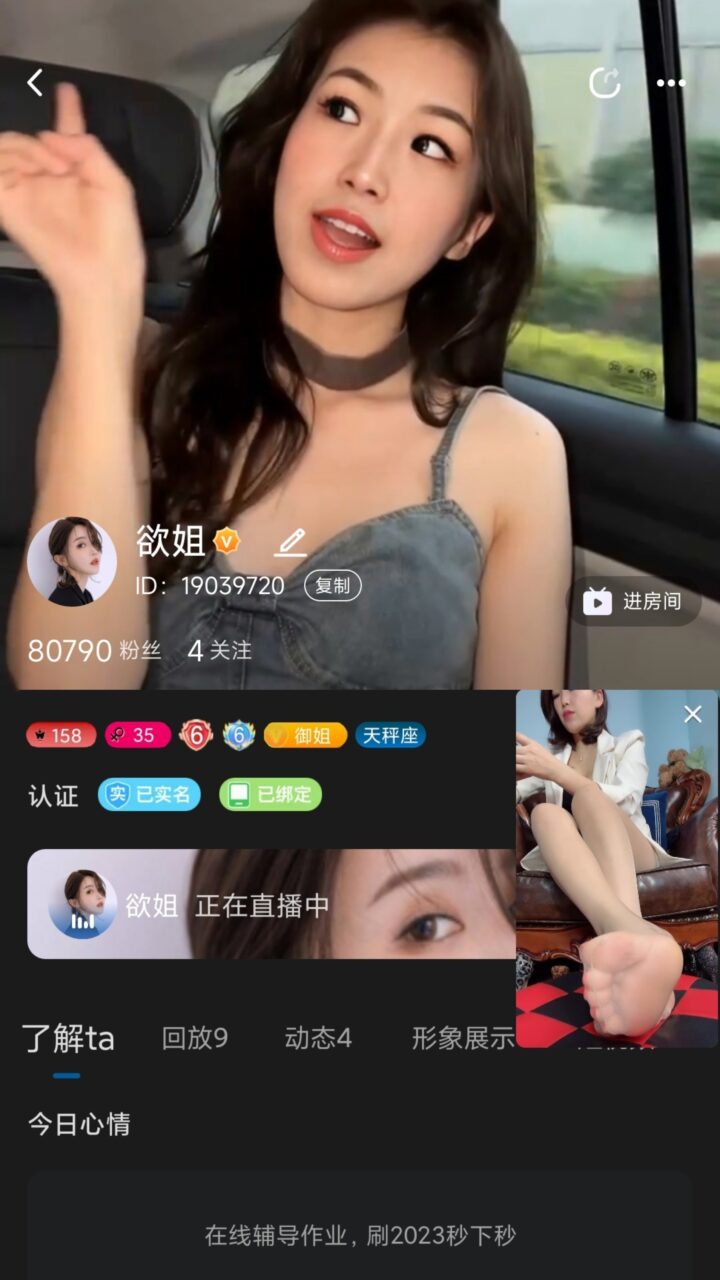View the 4 关注 following list
This screenshot has width=720, height=1280.
click(220, 651)
